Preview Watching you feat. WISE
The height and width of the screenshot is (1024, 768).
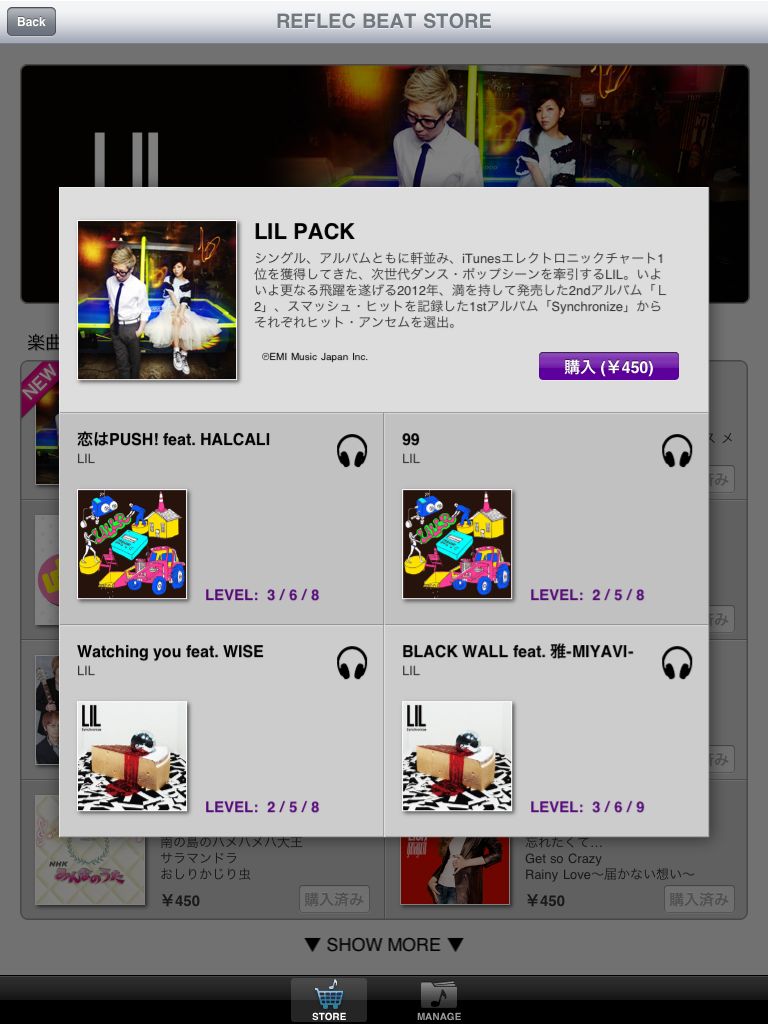352,663
